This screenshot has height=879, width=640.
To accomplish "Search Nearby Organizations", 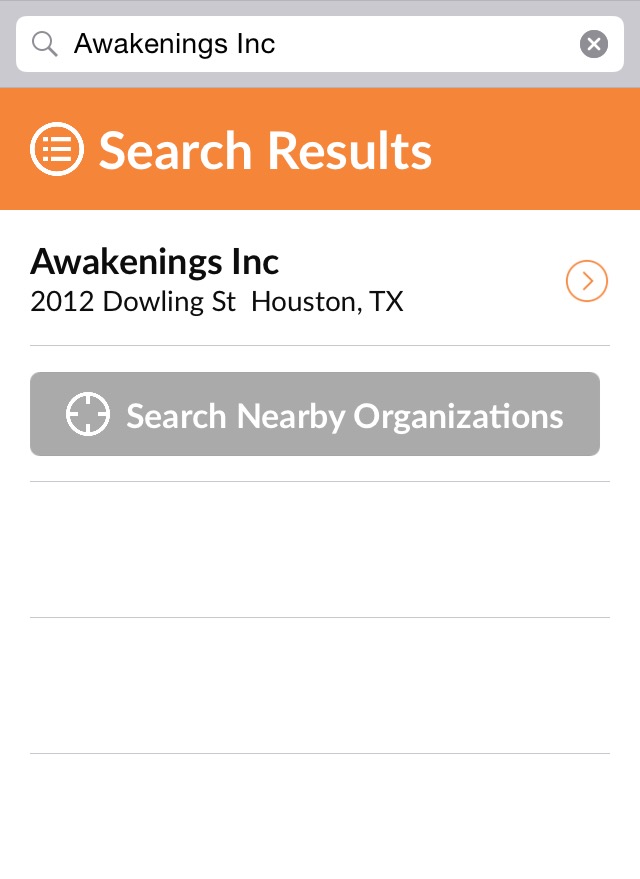I will coord(315,415).
